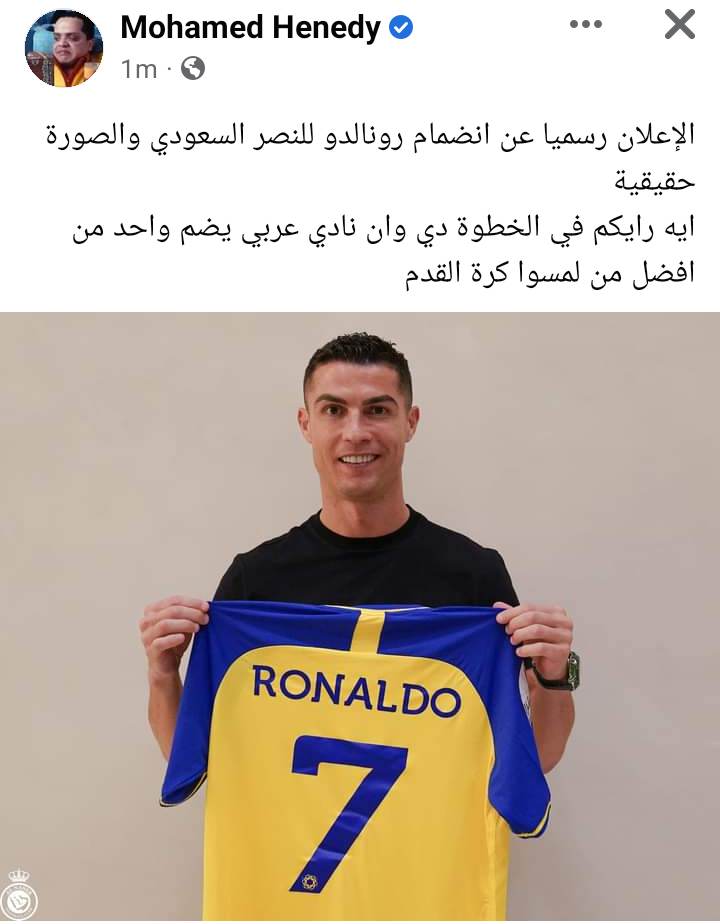Open the post's three-dot options menu
Image resolution: width=720 pixels, height=924 pixels.
(586, 25)
